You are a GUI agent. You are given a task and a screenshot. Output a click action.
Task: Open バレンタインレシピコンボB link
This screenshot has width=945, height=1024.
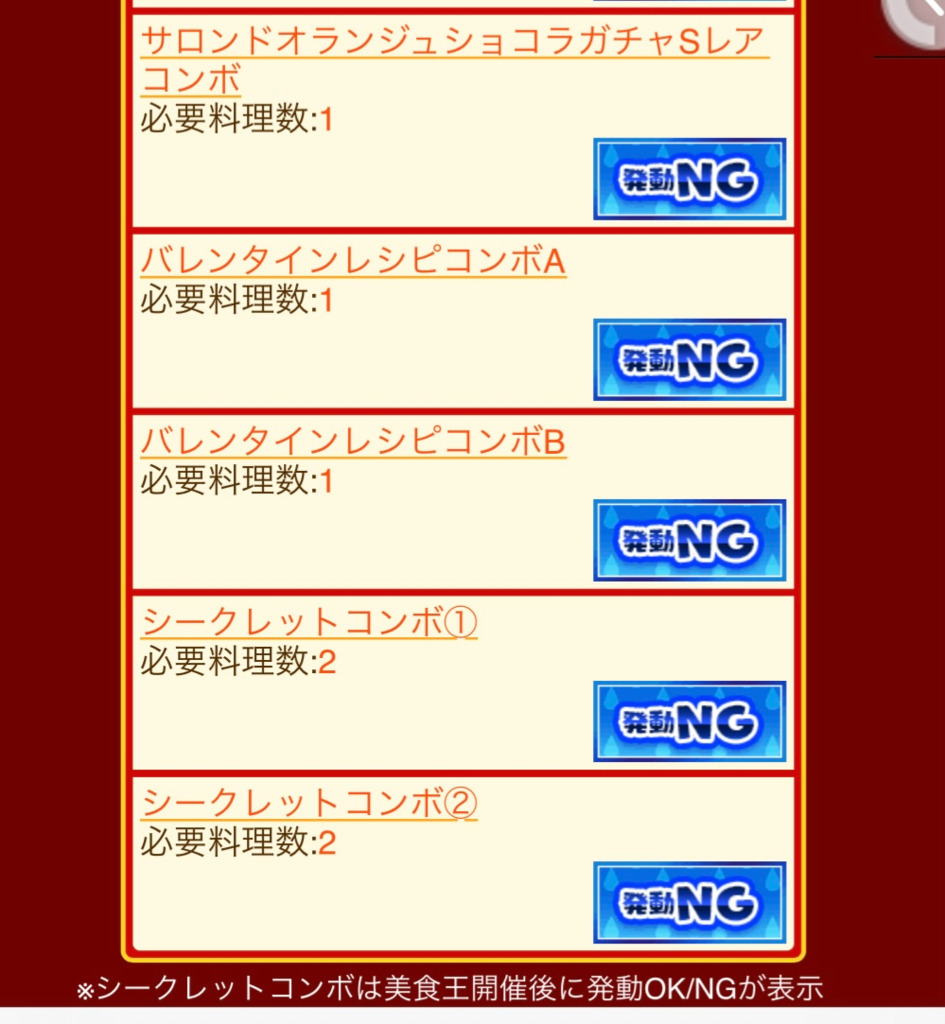click(353, 442)
